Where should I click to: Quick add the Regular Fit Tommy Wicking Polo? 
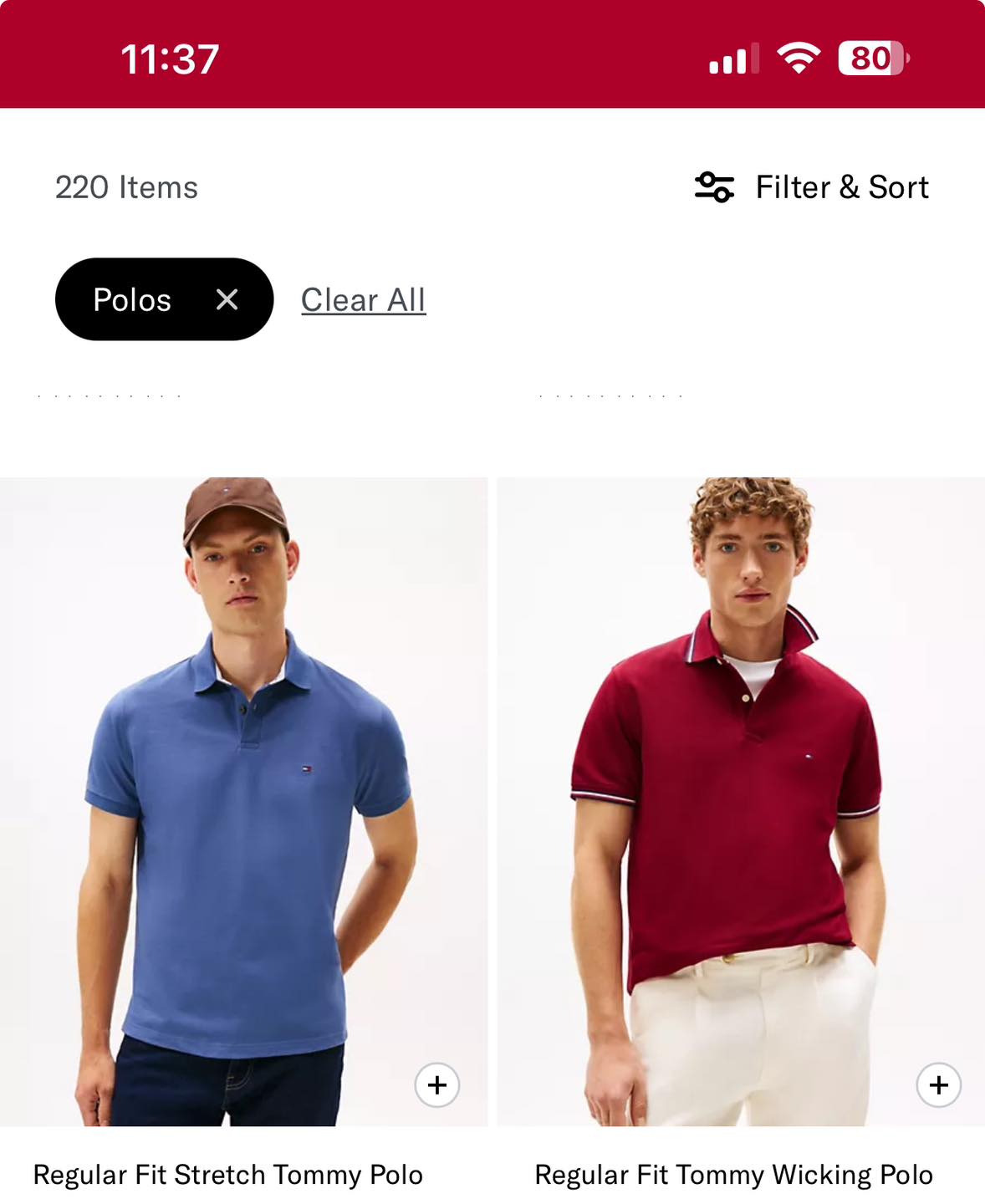938,1085
